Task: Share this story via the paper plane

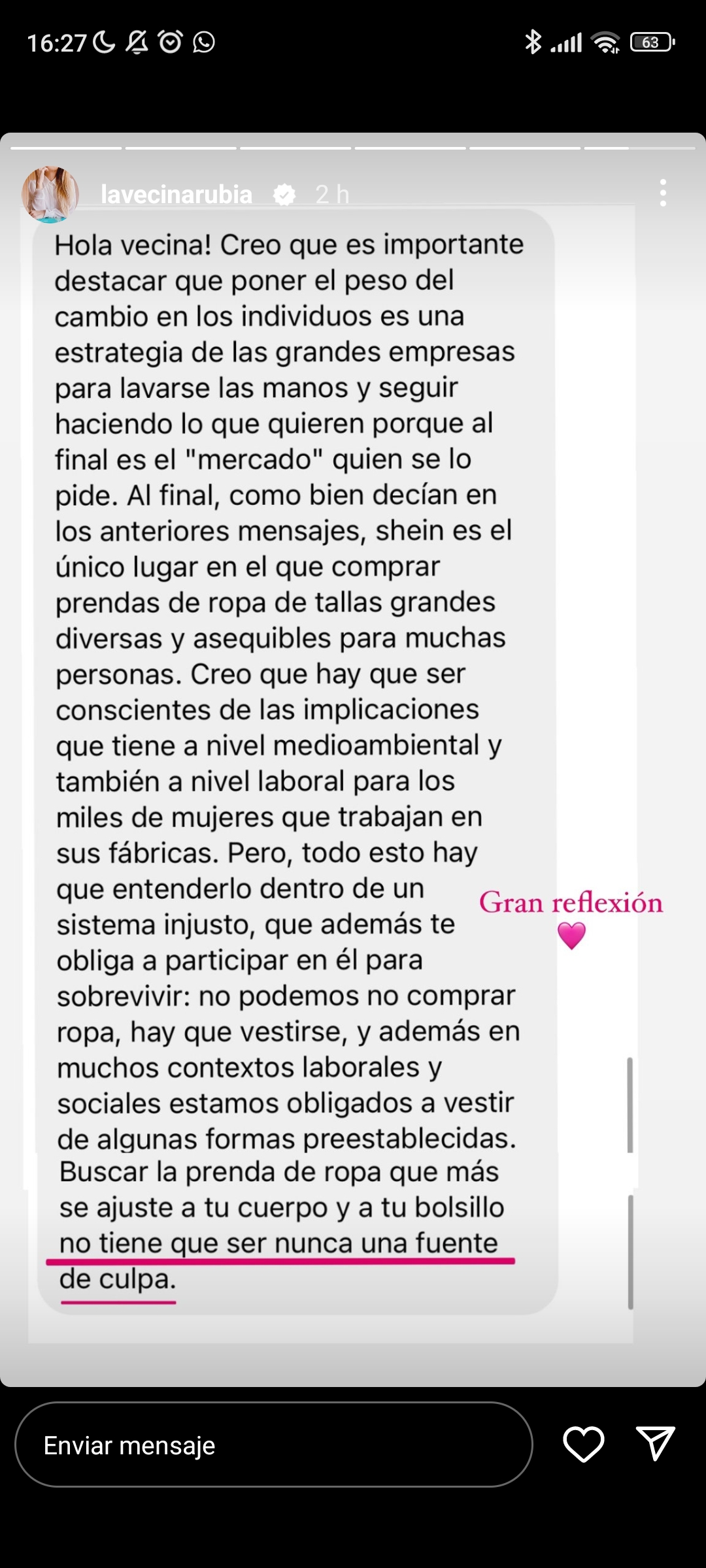Action: 655,1444
